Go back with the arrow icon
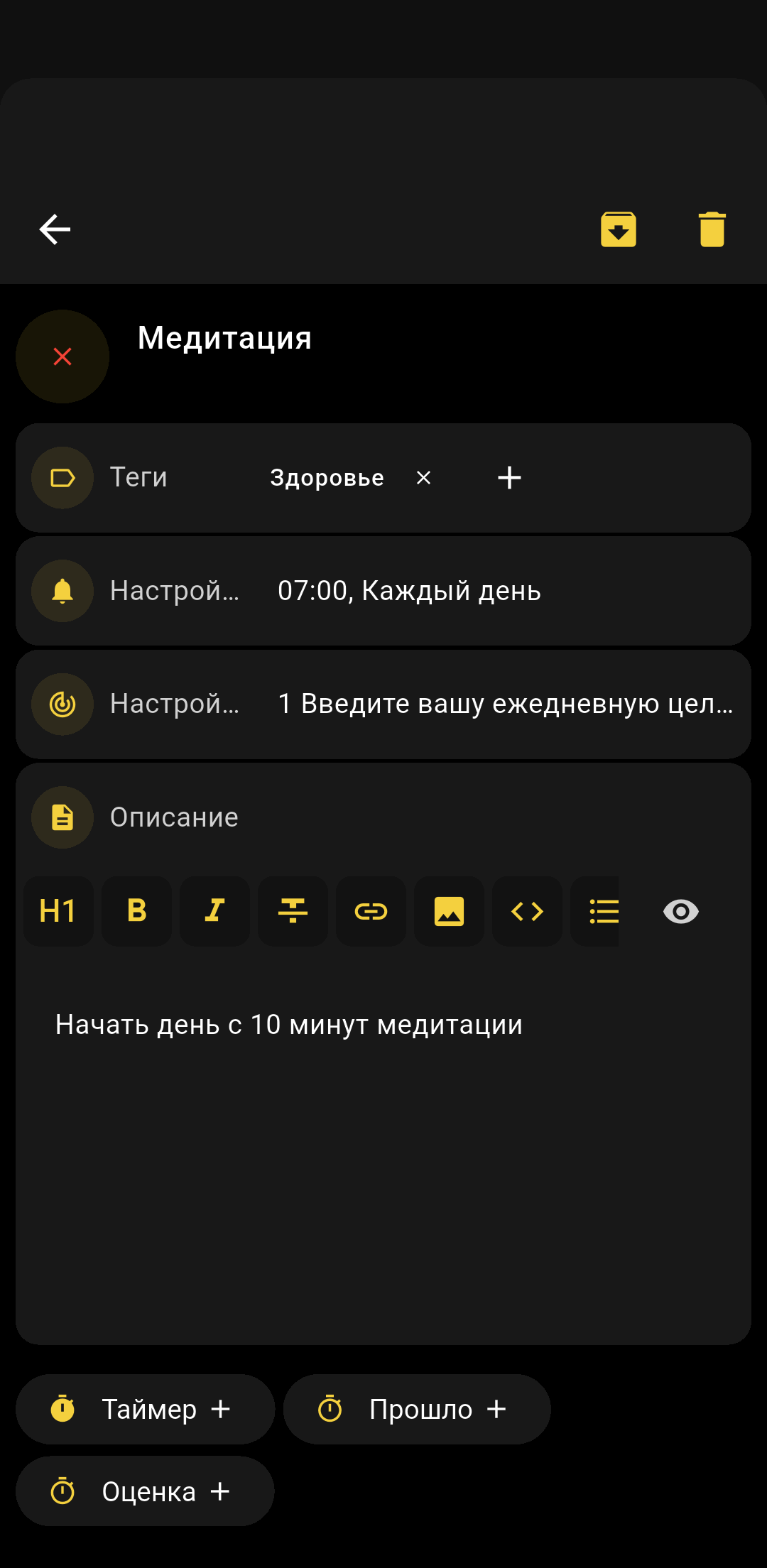767x1568 pixels. click(x=55, y=229)
